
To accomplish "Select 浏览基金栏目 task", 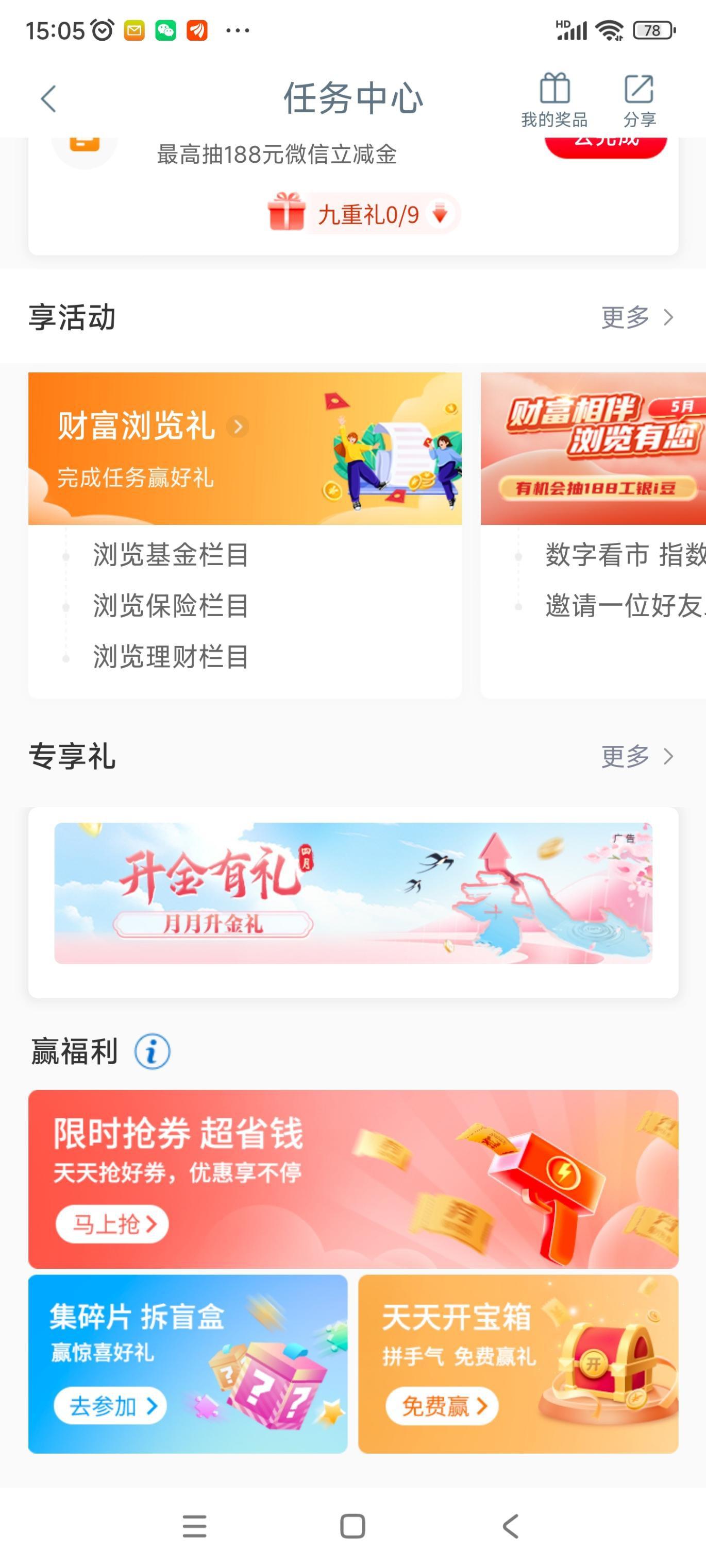I will point(171,555).
